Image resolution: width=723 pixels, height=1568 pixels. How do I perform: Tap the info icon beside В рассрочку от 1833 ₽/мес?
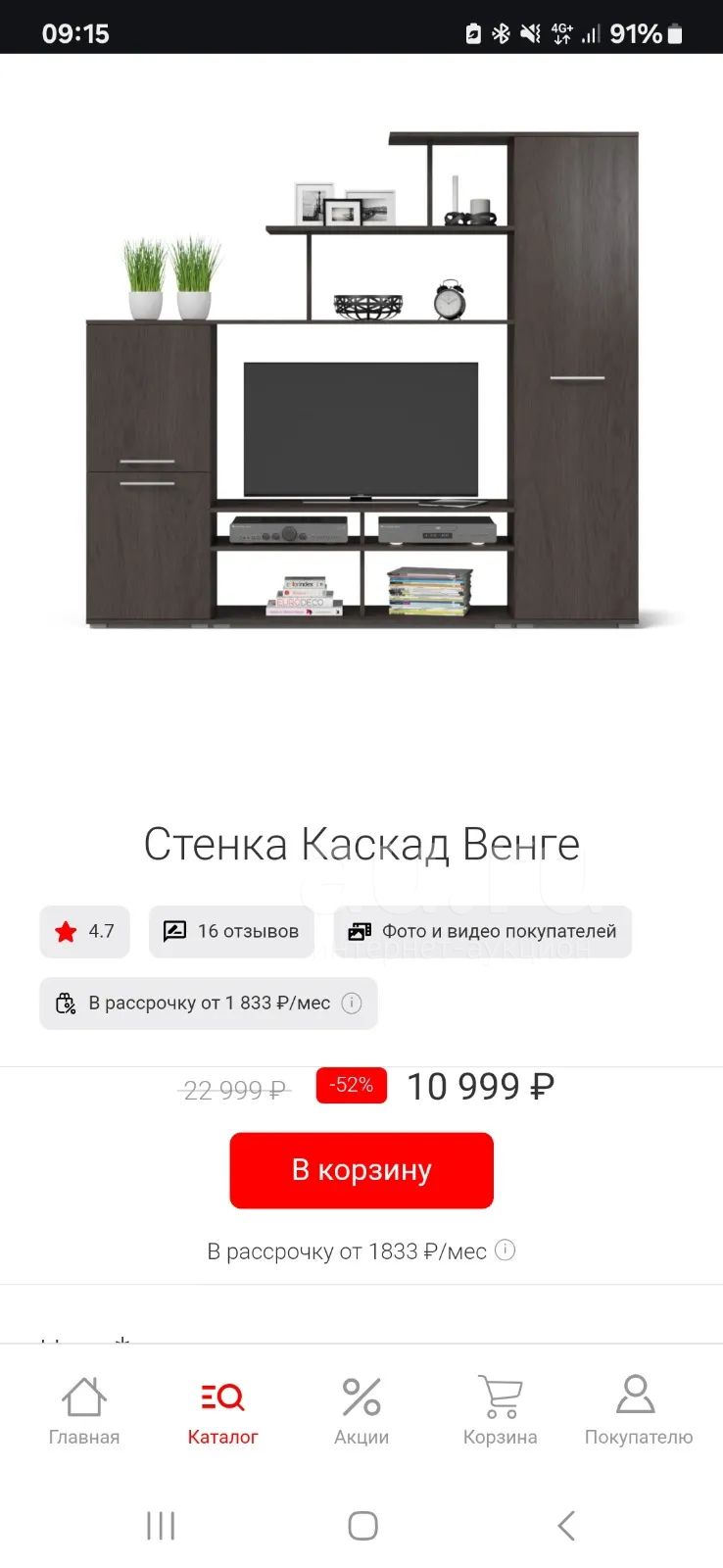(x=505, y=1250)
